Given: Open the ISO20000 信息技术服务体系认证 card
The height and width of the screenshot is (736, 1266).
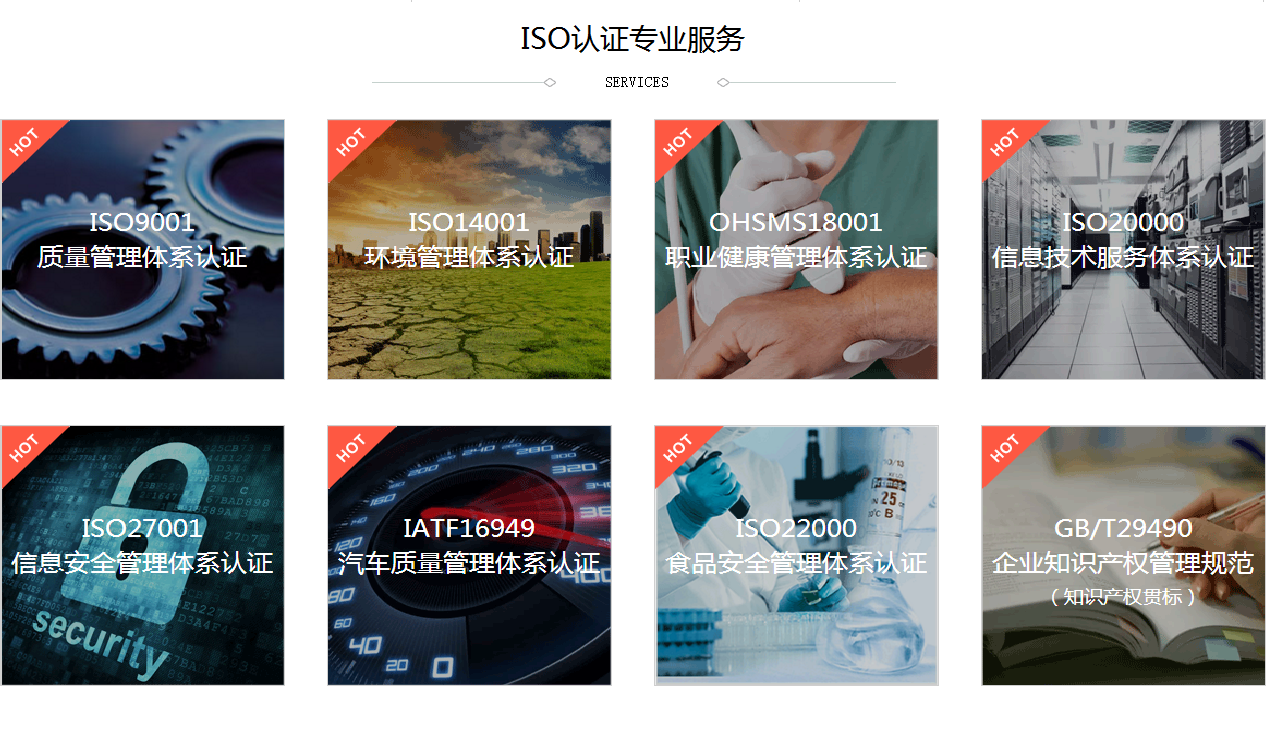Looking at the screenshot, I should (x=1123, y=250).
